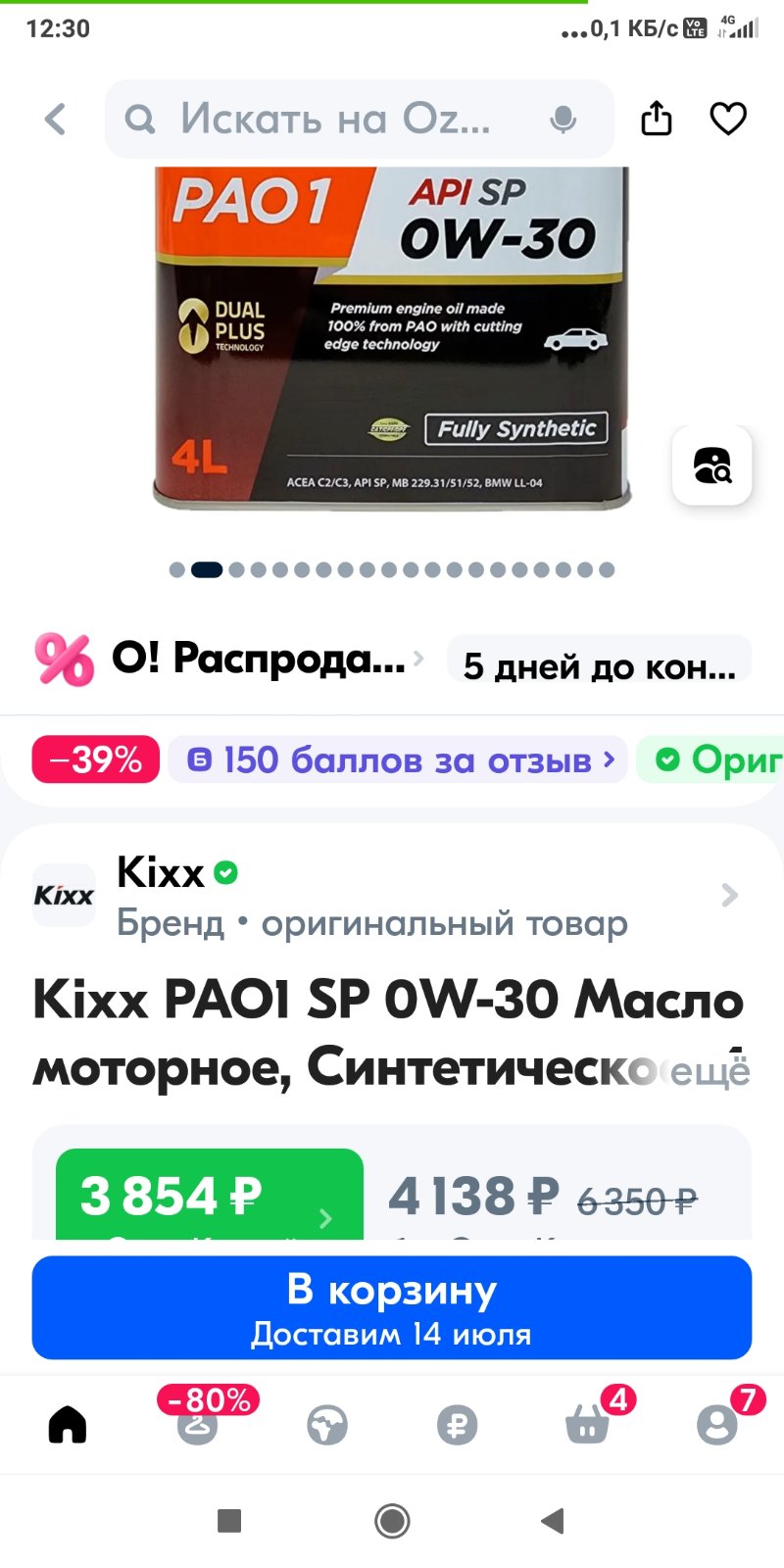784x1568 pixels.
Task: Switch to the home tab
Action: pyautogui.click(x=68, y=1424)
